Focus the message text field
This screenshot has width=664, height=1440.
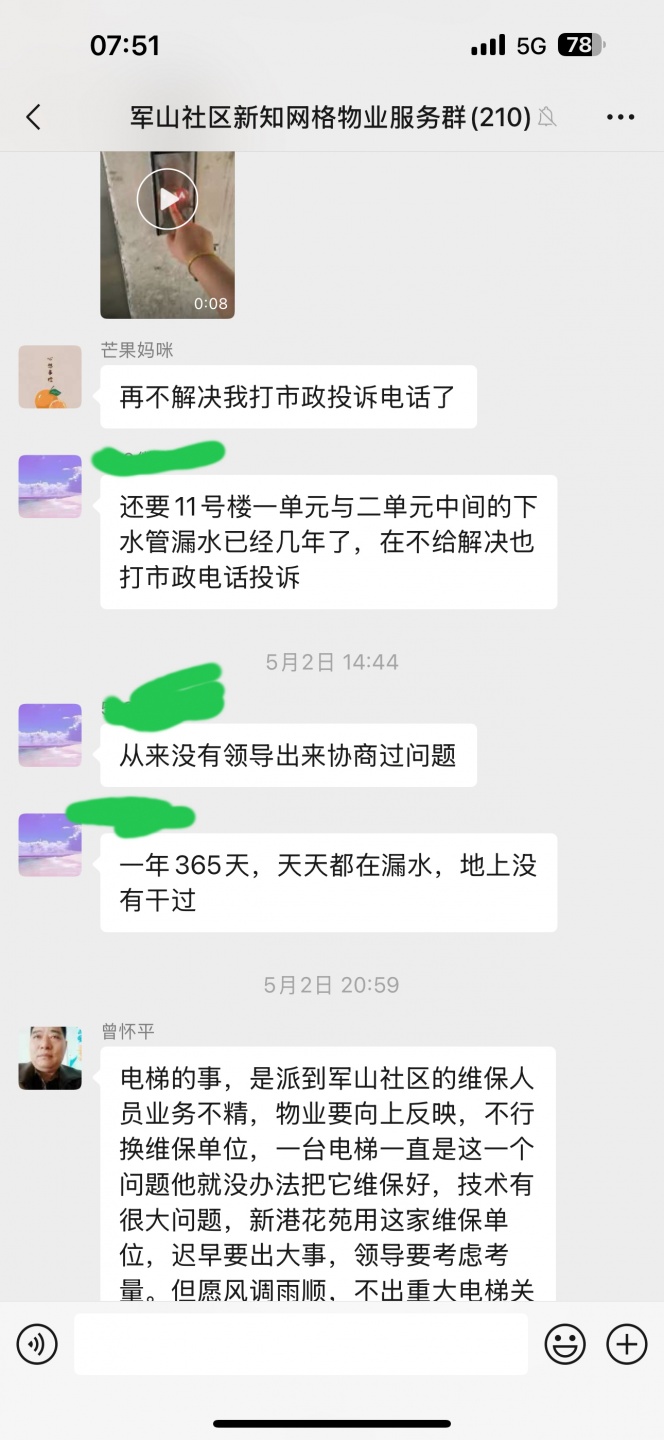coord(300,1344)
